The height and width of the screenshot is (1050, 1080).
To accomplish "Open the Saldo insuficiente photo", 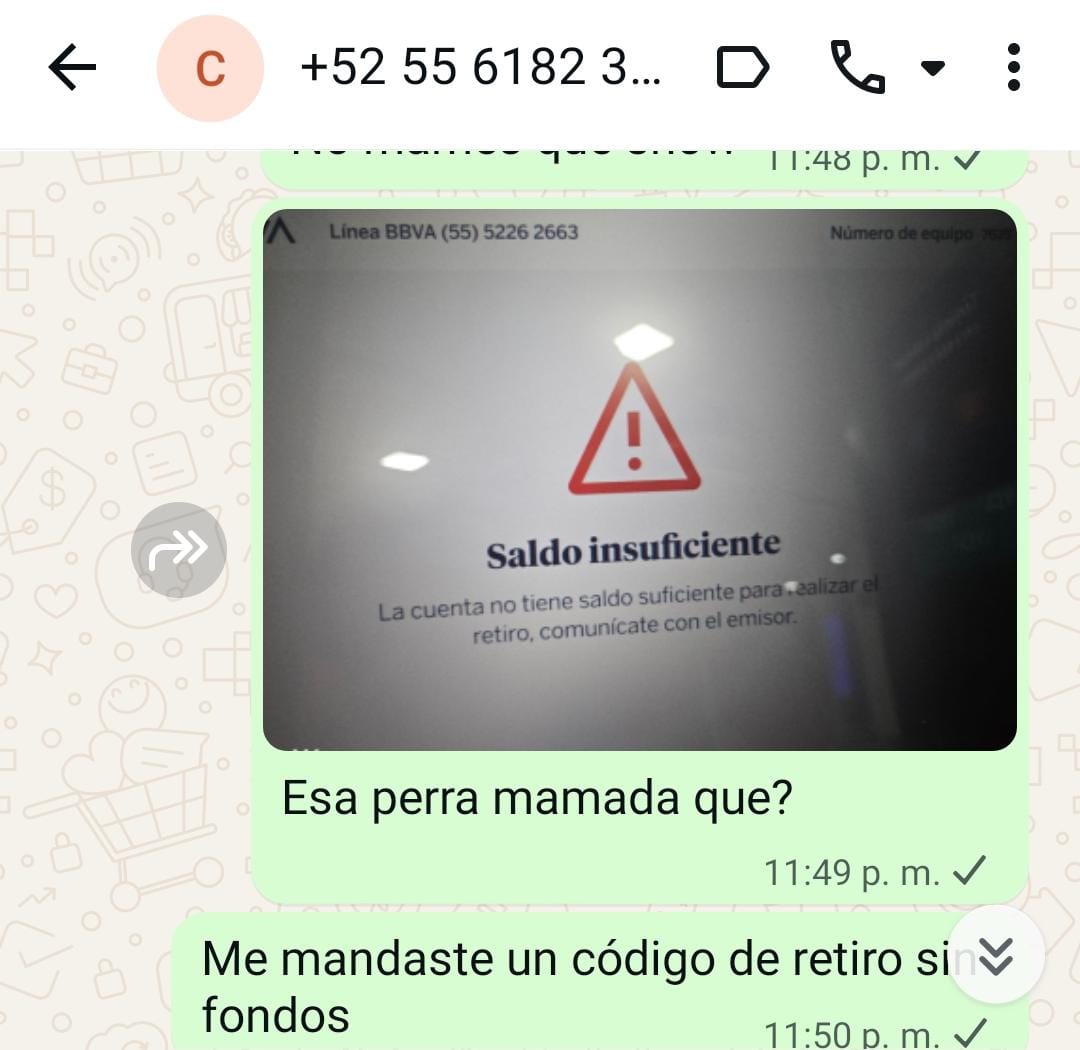I will click(640, 480).
